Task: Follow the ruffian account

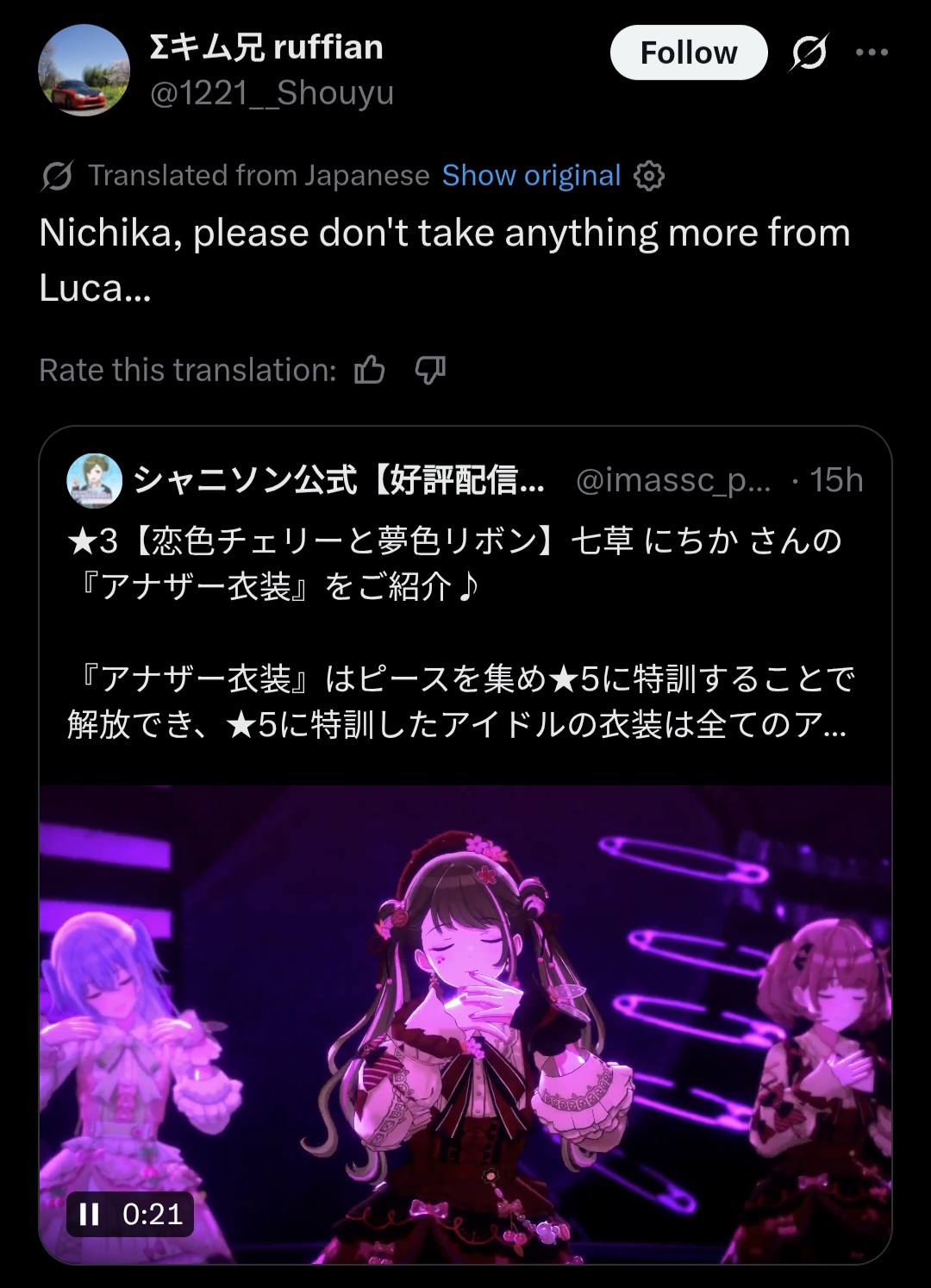Action: 689,53
